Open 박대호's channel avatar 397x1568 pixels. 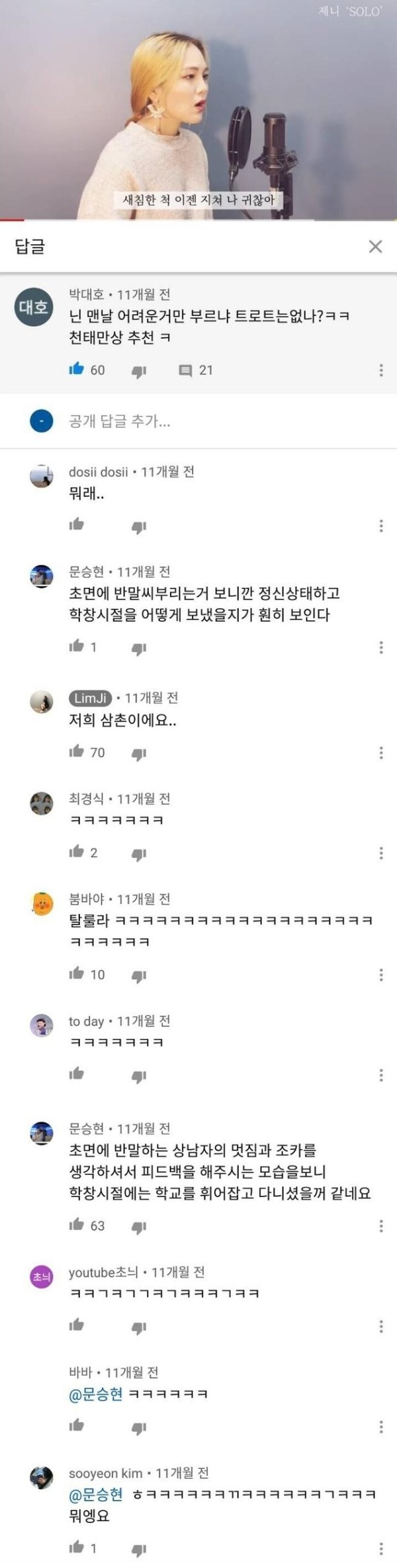pyautogui.click(x=33, y=307)
